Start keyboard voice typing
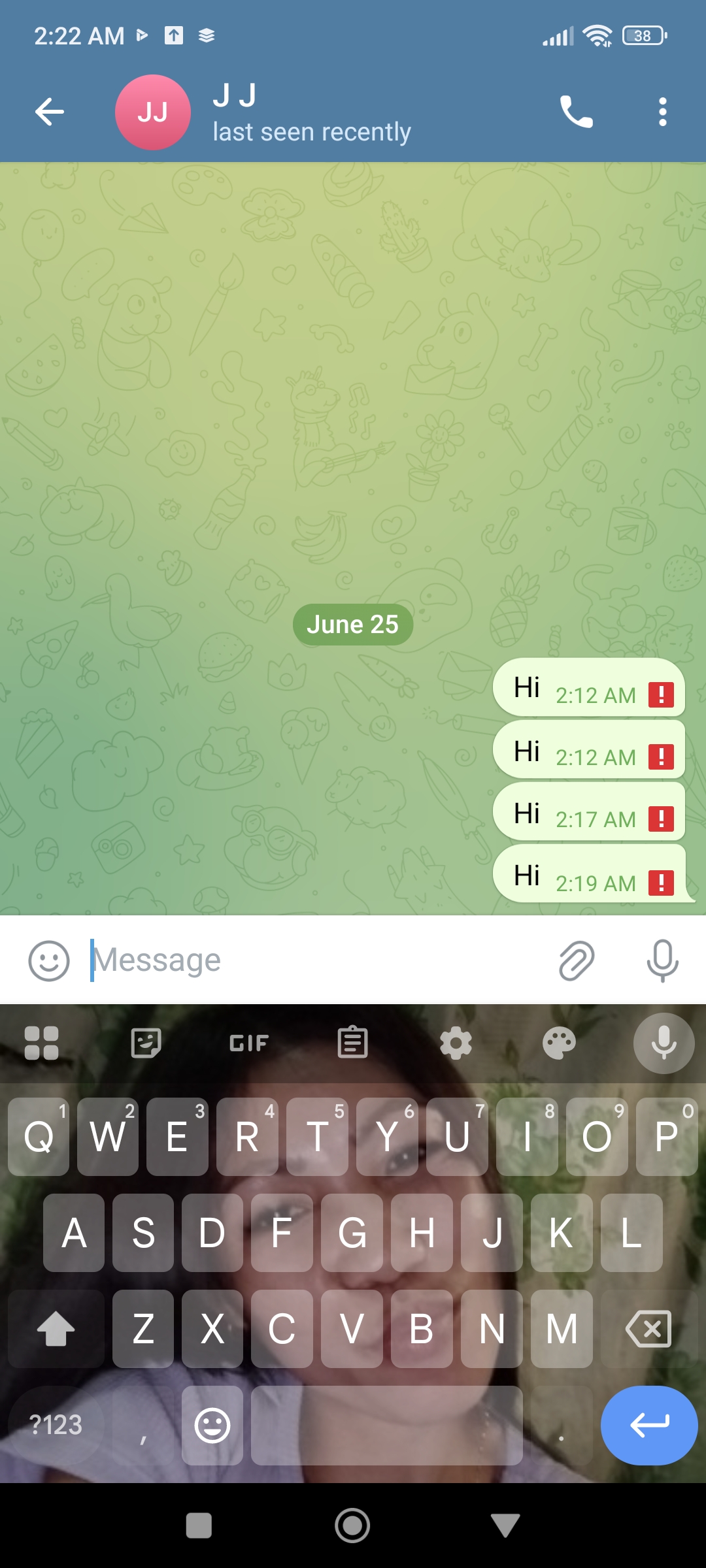 [664, 1043]
